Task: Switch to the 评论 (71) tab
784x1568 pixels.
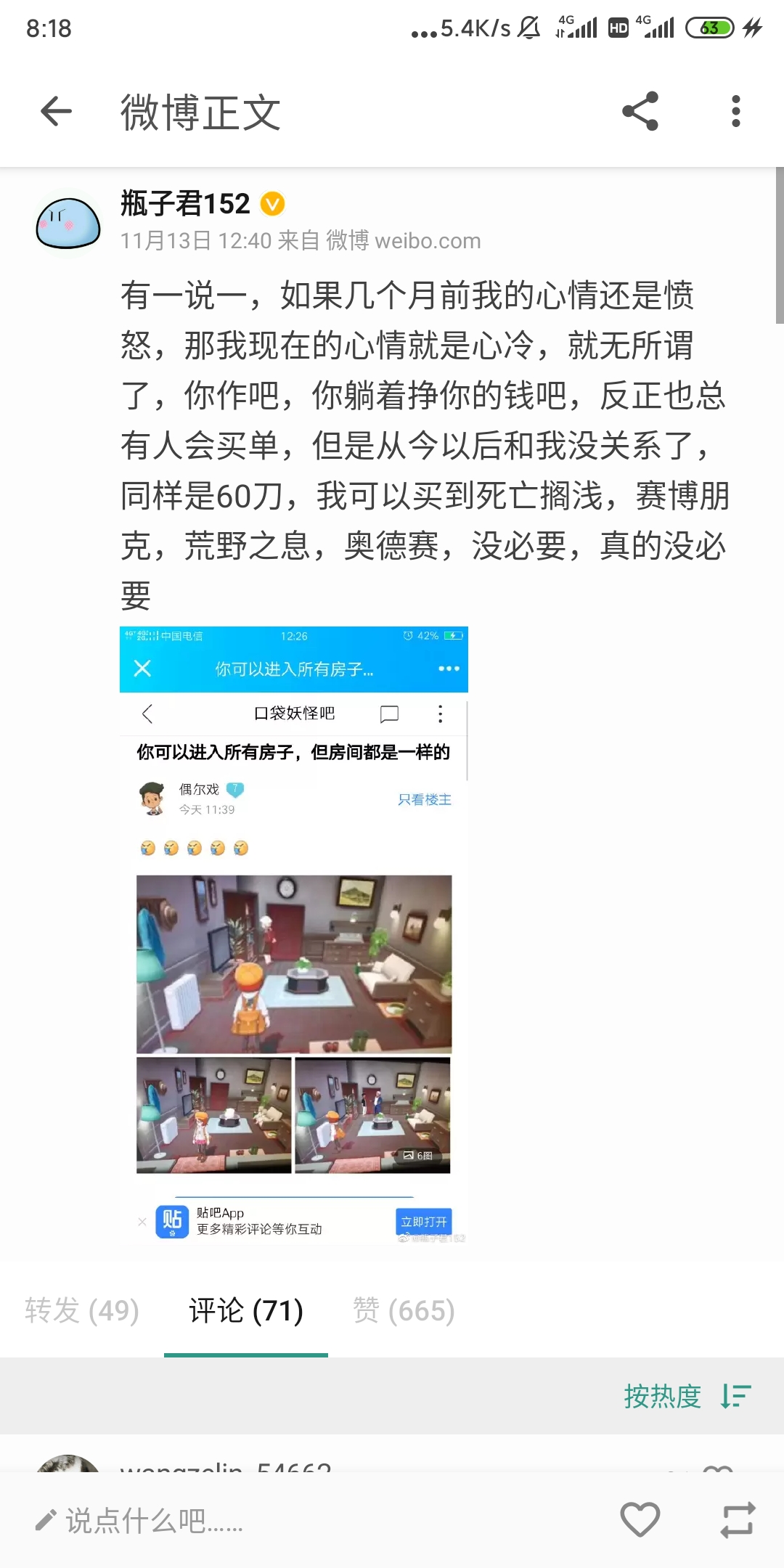Action: [246, 1311]
